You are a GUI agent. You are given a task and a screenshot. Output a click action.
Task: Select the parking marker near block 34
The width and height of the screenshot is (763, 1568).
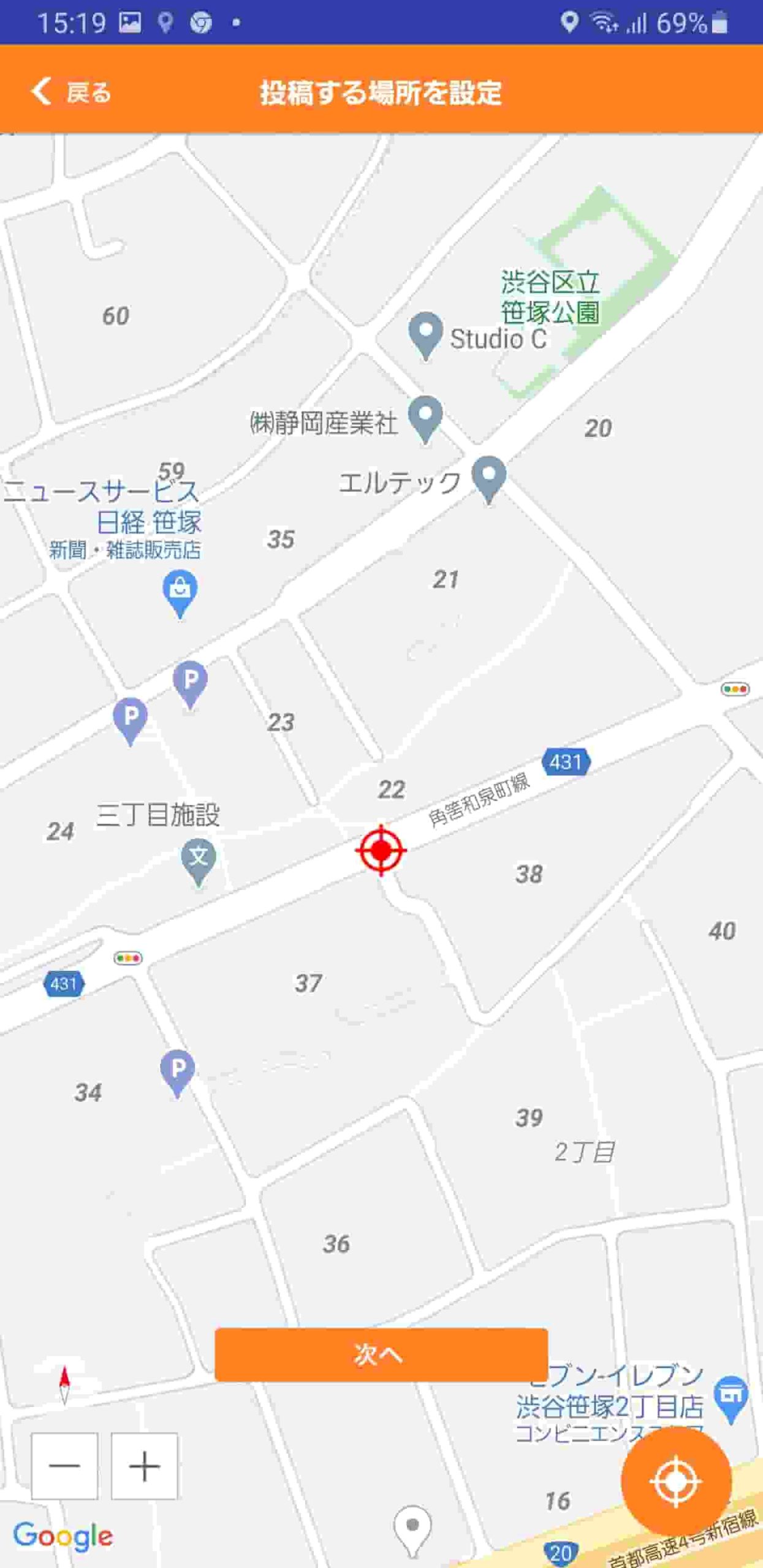pos(178,1073)
